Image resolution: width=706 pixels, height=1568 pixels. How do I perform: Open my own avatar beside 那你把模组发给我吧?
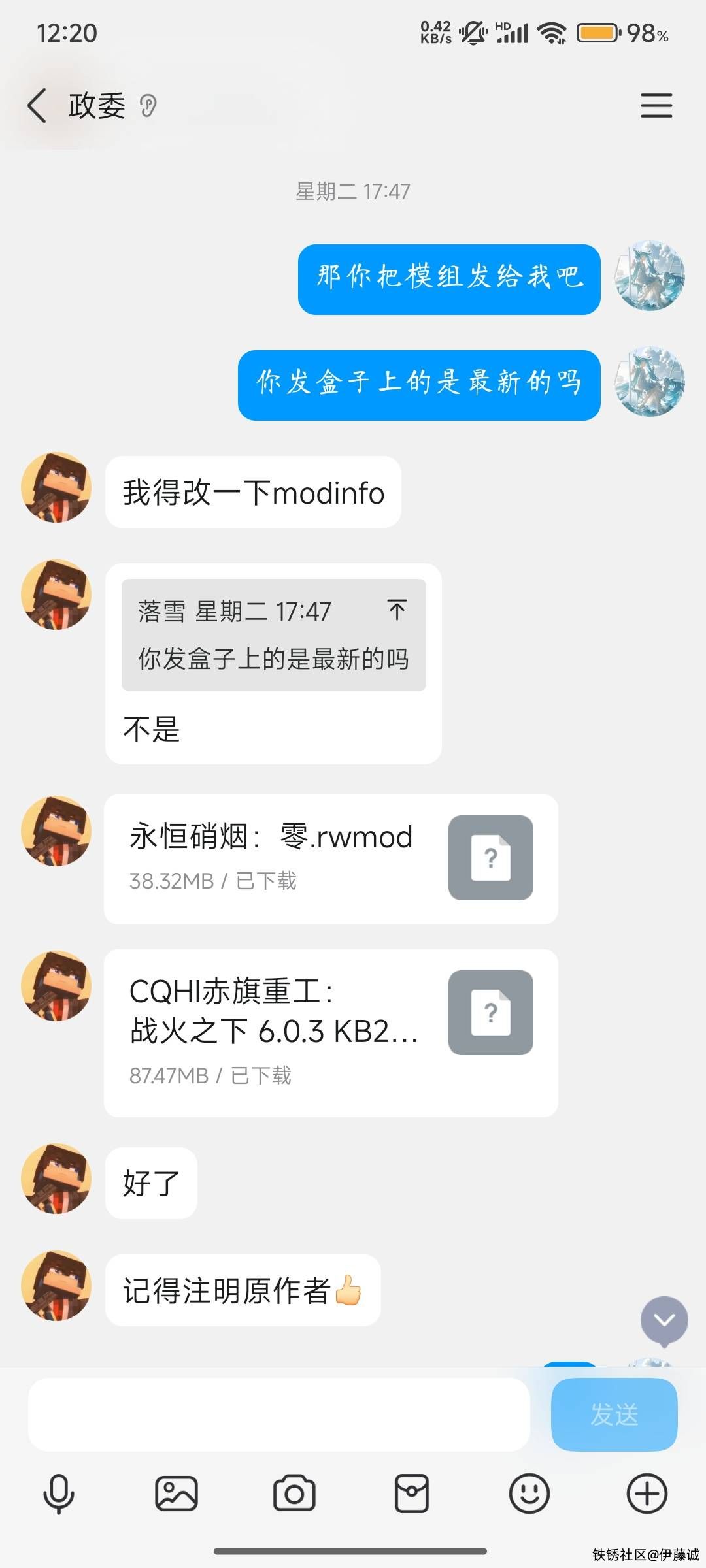point(650,276)
